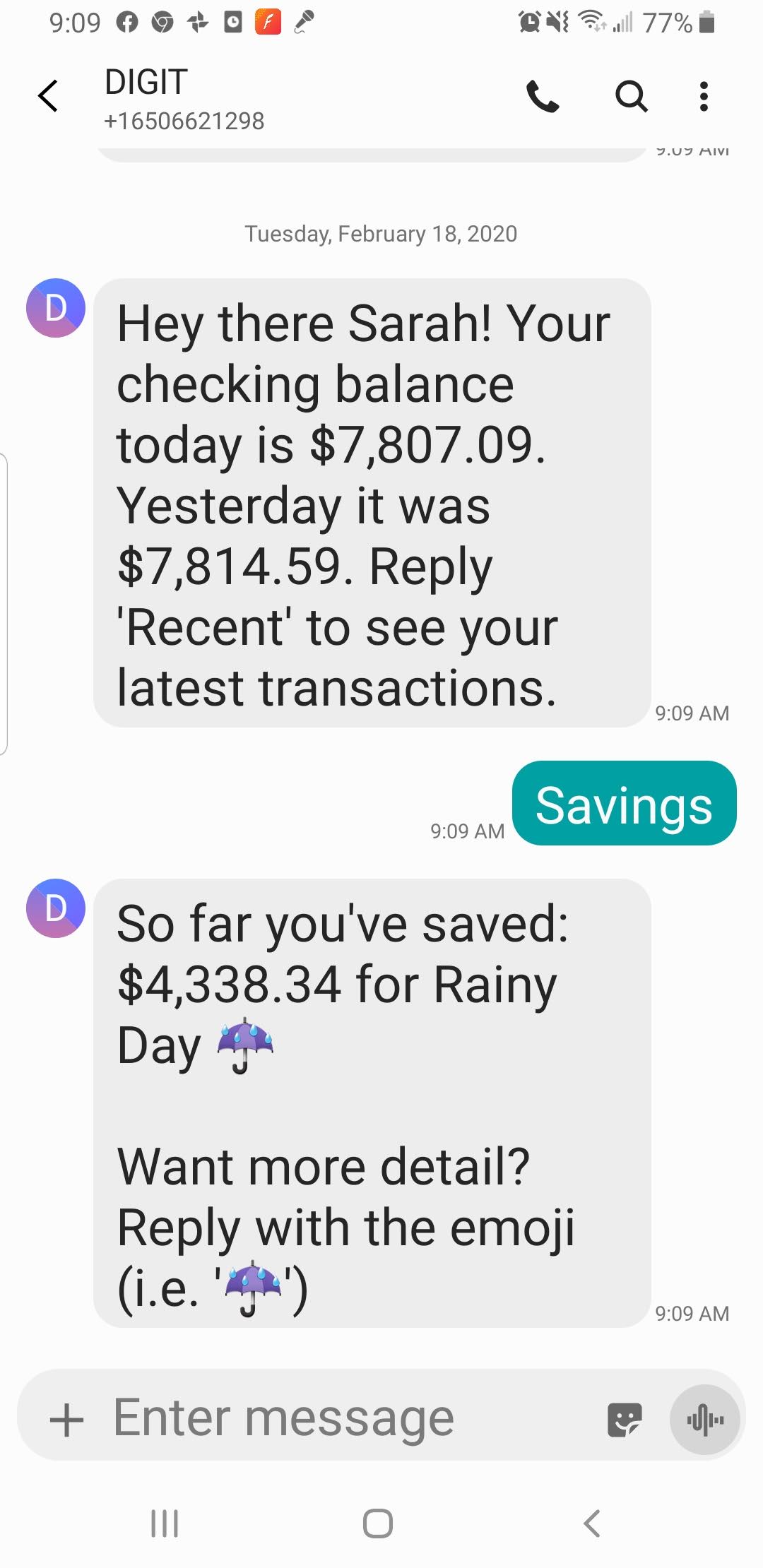763x1568 pixels.
Task: Search within this conversation
Action: 631,97
